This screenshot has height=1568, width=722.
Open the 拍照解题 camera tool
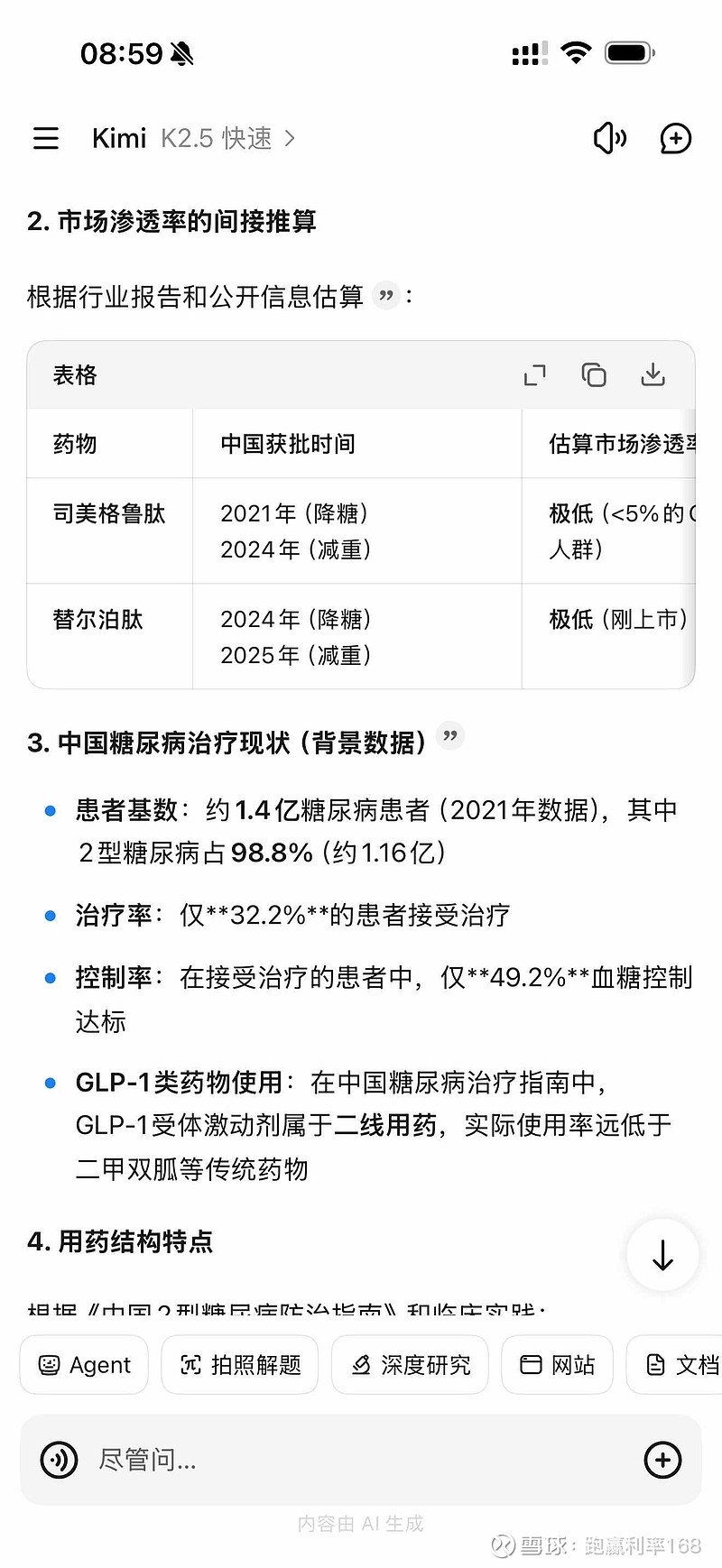tap(239, 1365)
